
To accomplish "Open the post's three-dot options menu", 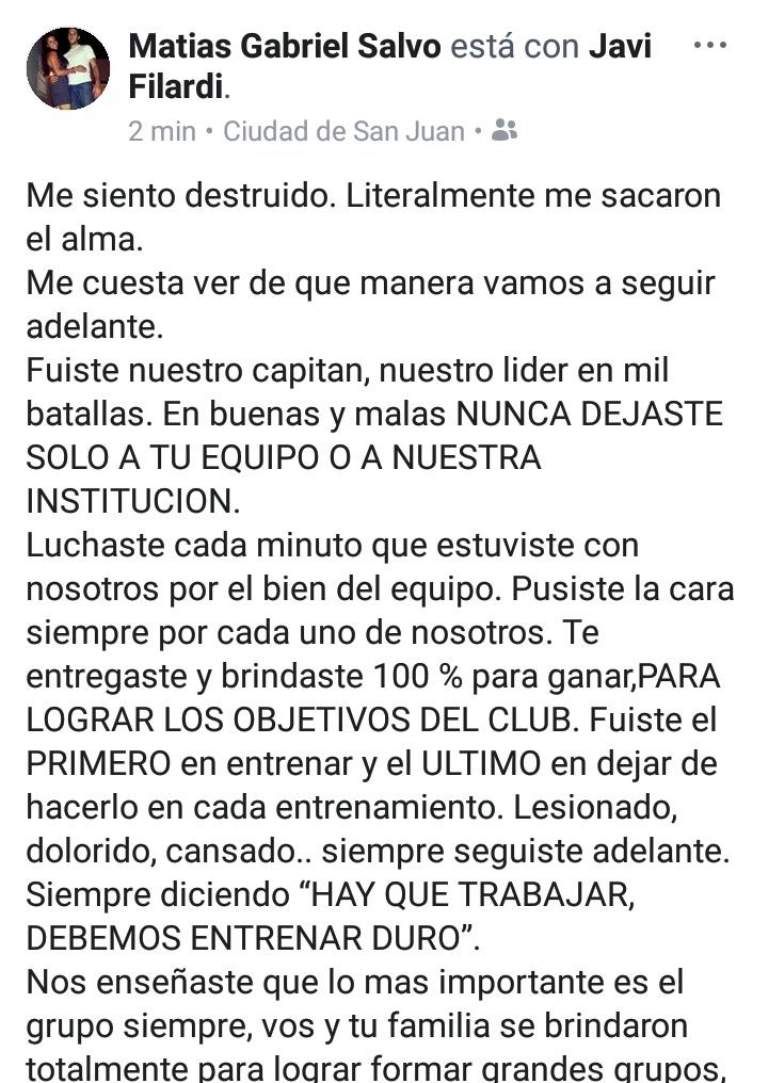I will [x=709, y=46].
